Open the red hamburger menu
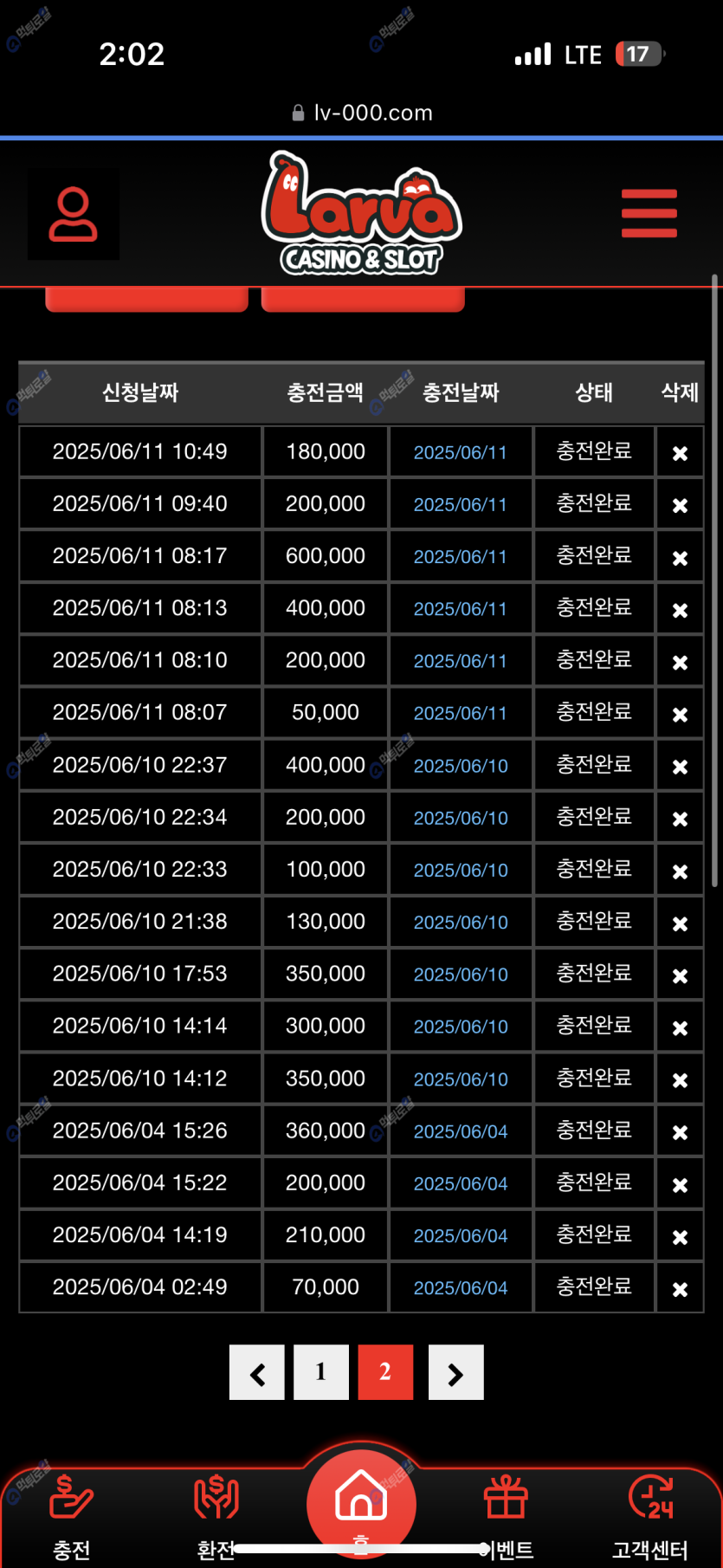 [649, 213]
